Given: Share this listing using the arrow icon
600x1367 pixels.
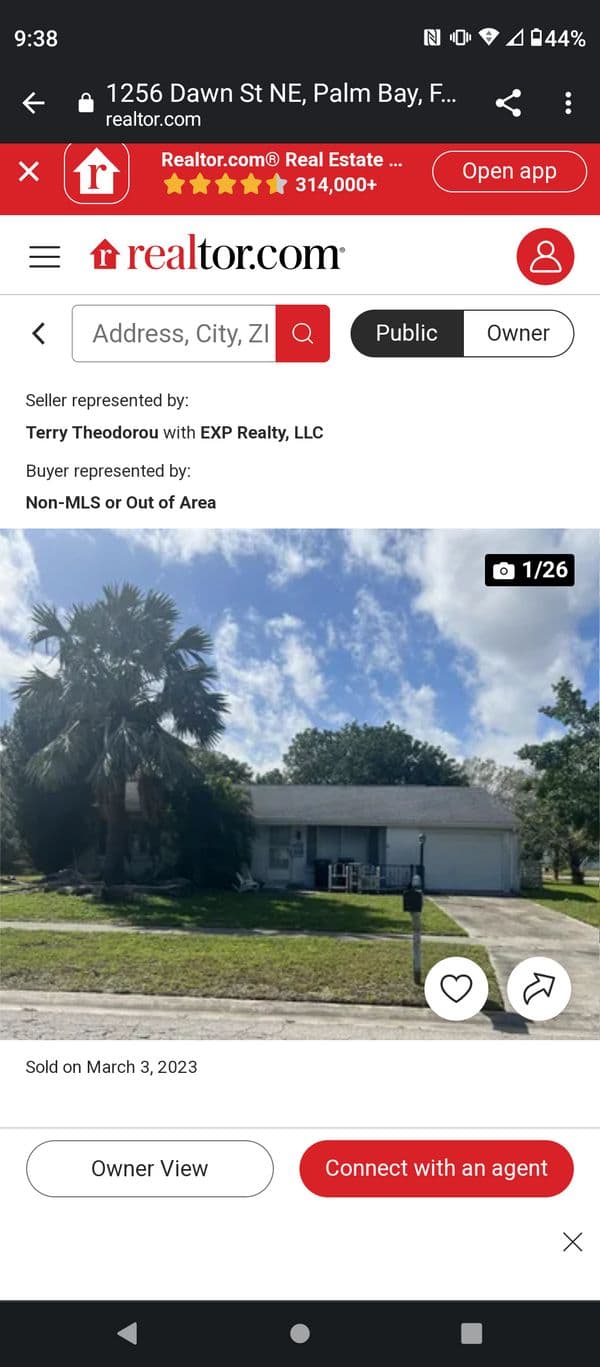Looking at the screenshot, I should coord(539,988).
